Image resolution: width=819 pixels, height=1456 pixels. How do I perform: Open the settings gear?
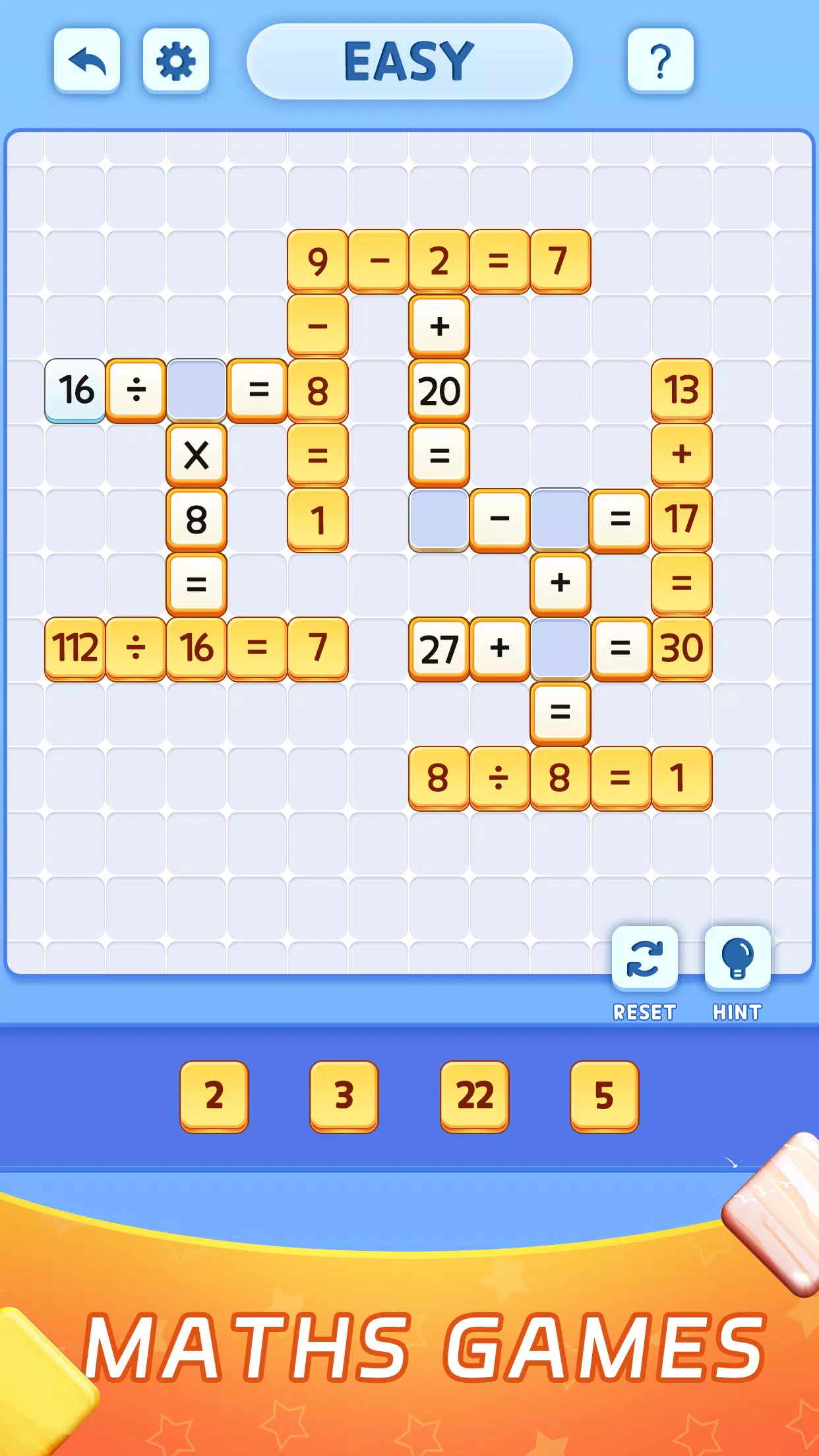(175, 61)
